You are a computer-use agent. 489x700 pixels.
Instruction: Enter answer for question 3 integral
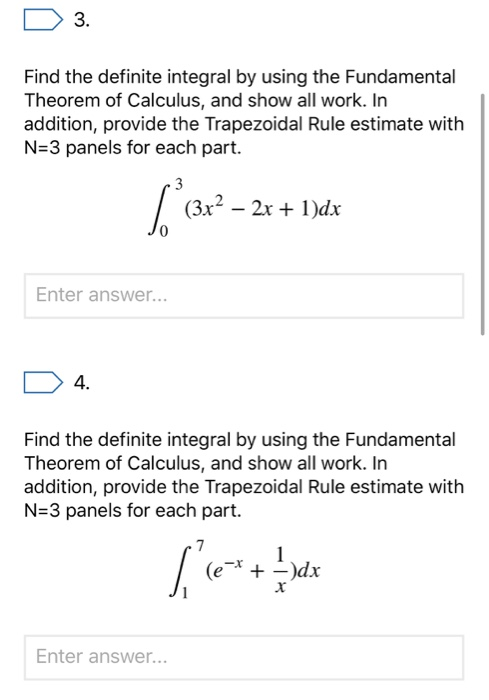pyautogui.click(x=244, y=296)
